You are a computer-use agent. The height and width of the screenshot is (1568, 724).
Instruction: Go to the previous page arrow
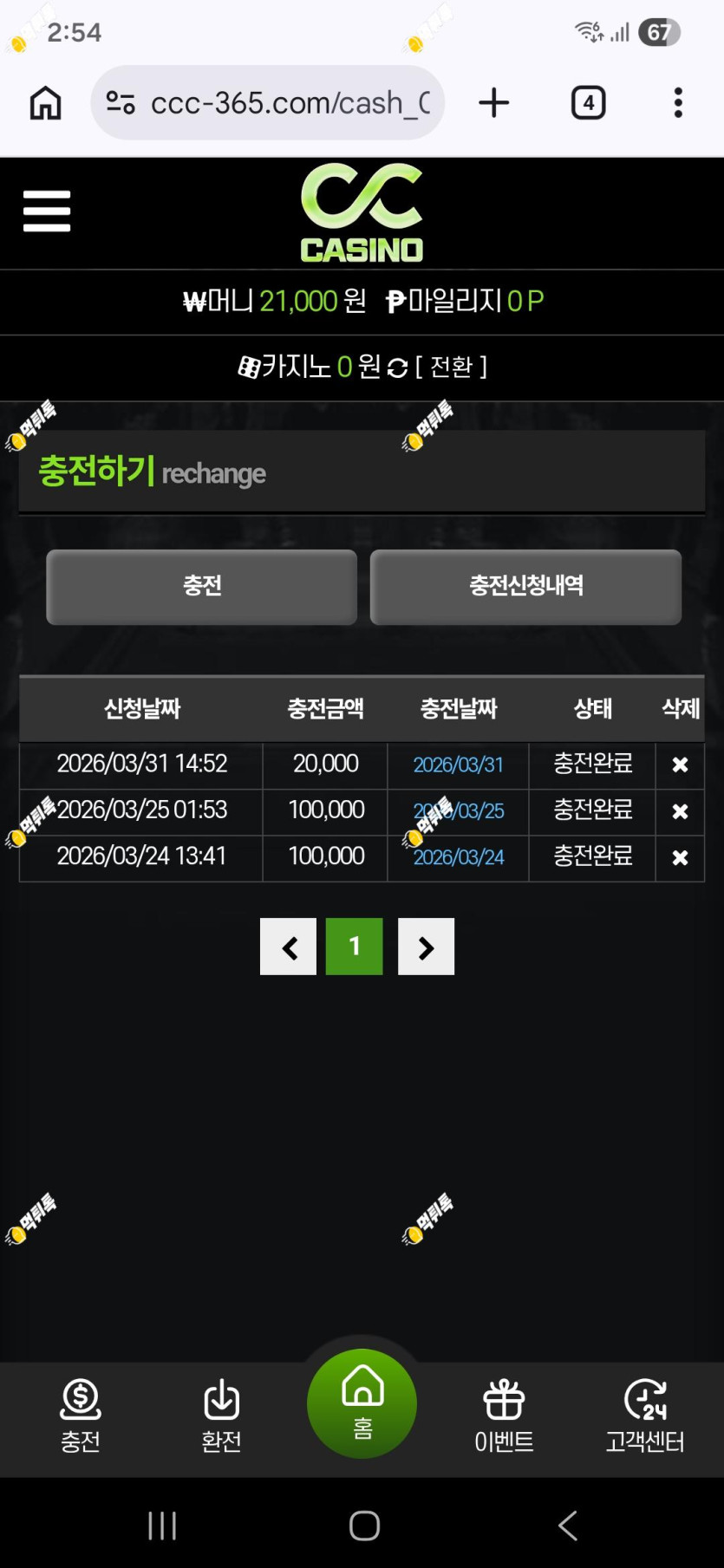[289, 947]
